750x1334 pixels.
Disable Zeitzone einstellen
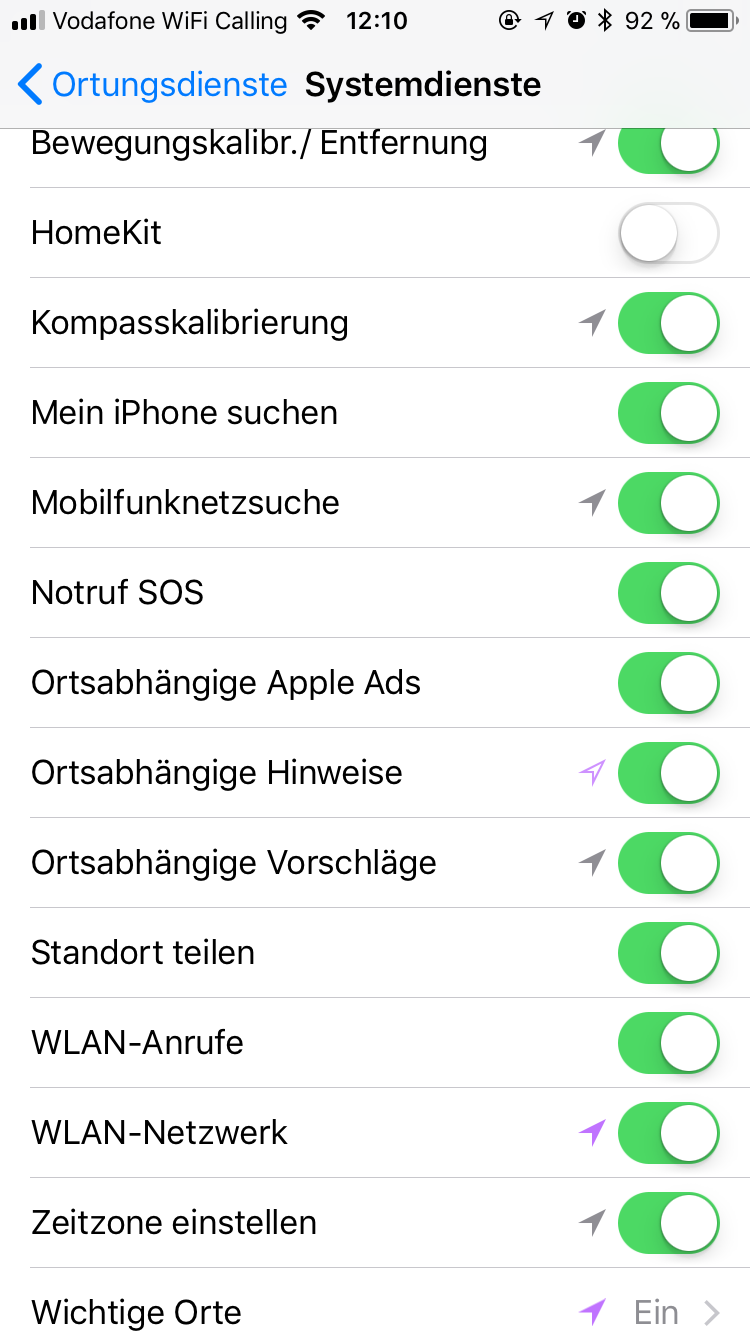click(x=668, y=1223)
